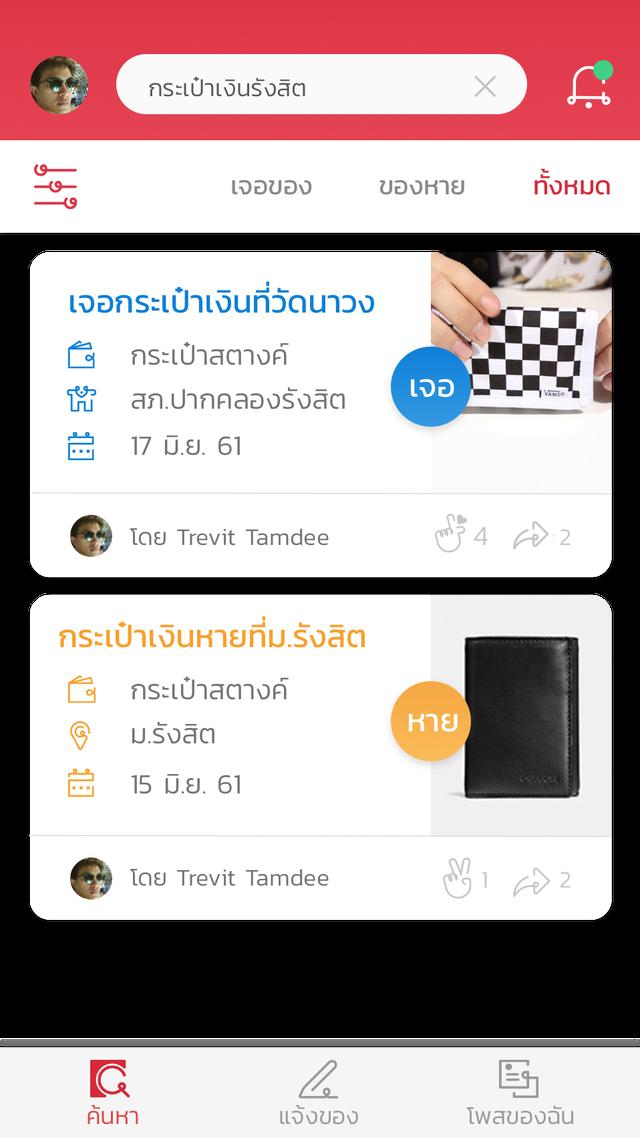Switch to the ของหาย tab
The height and width of the screenshot is (1138, 640).
point(421,186)
